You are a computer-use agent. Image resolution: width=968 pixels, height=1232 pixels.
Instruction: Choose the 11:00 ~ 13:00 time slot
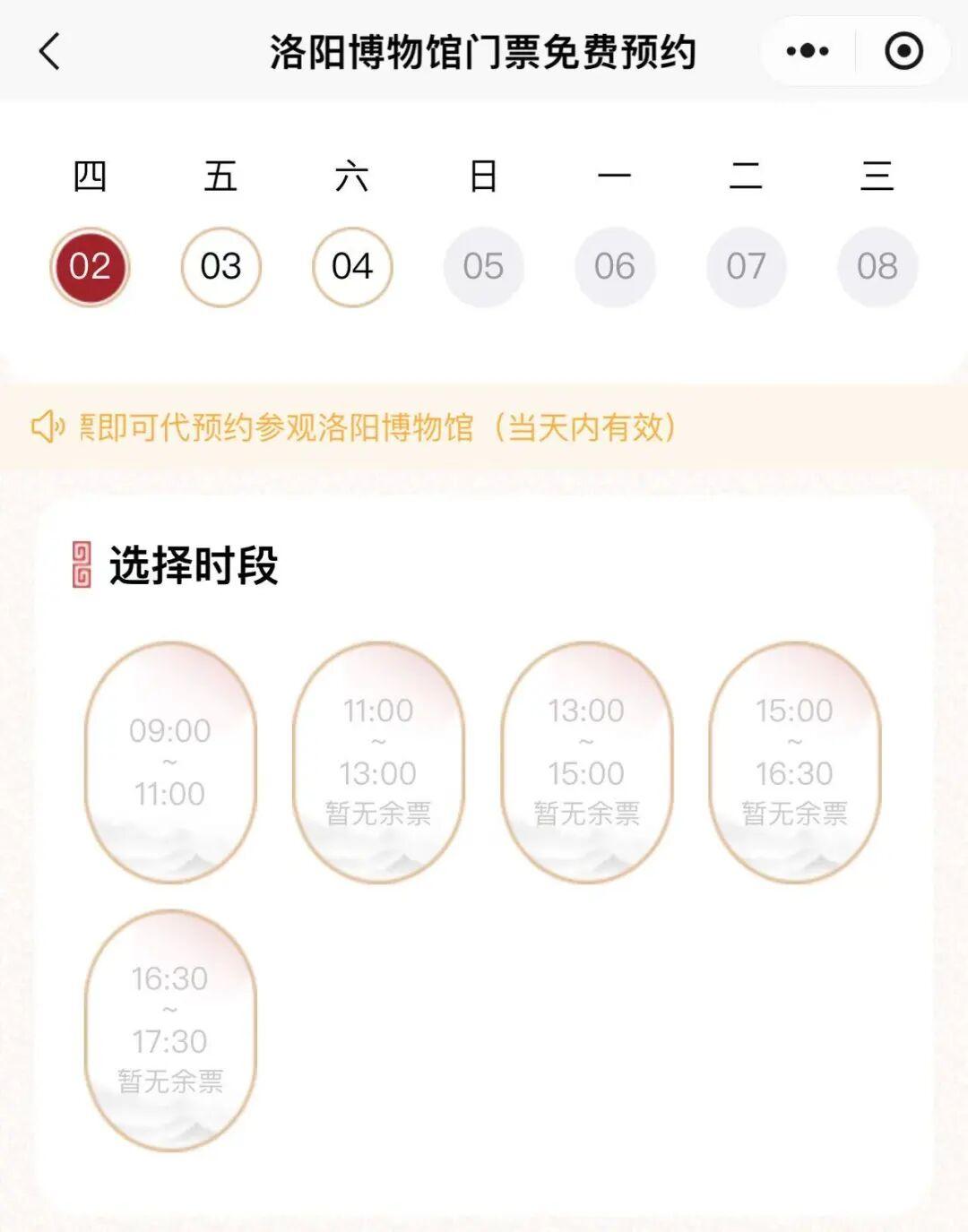coord(378,762)
